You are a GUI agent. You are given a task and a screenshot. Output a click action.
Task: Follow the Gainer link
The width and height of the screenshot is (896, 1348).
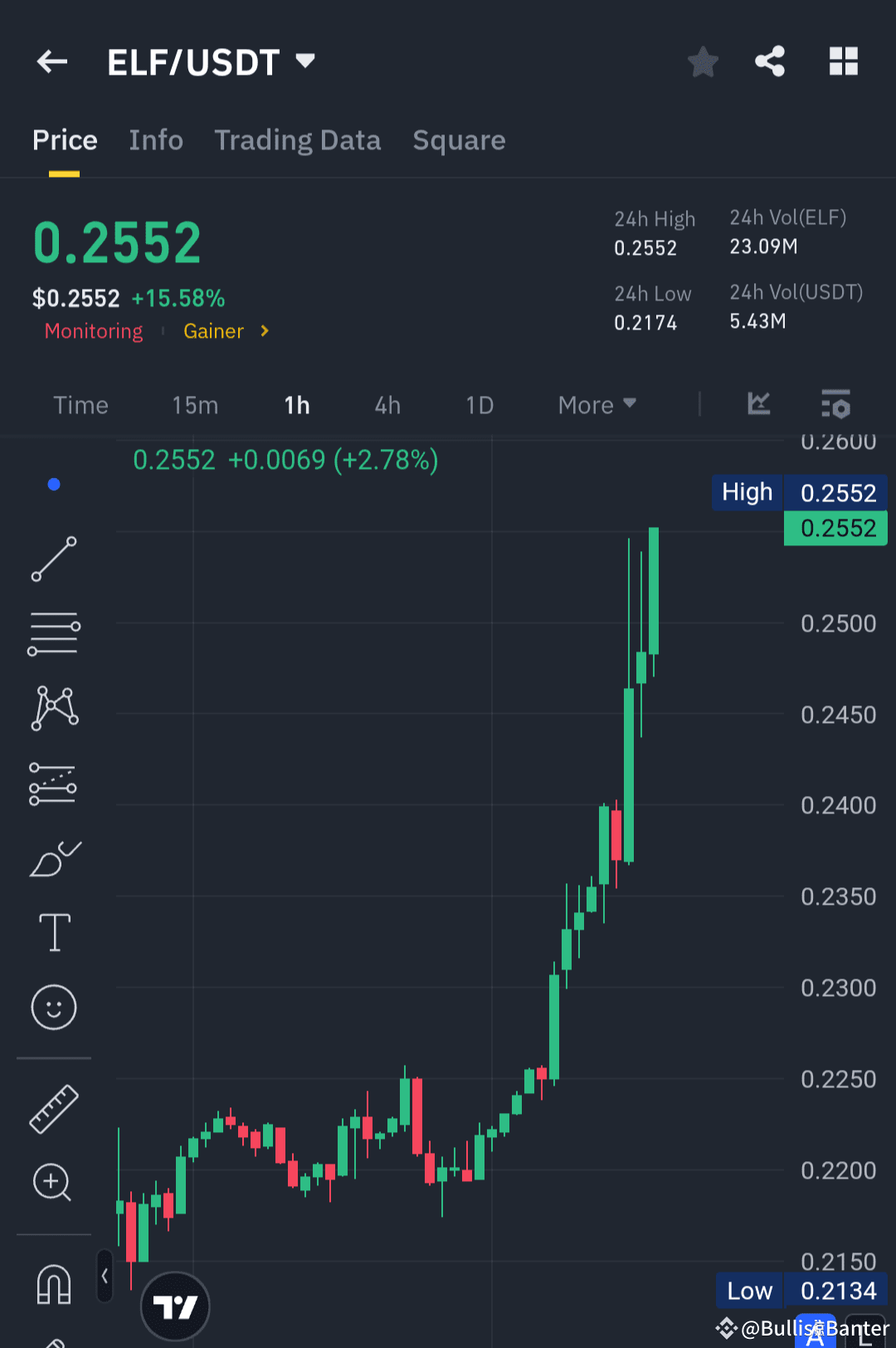tap(213, 330)
